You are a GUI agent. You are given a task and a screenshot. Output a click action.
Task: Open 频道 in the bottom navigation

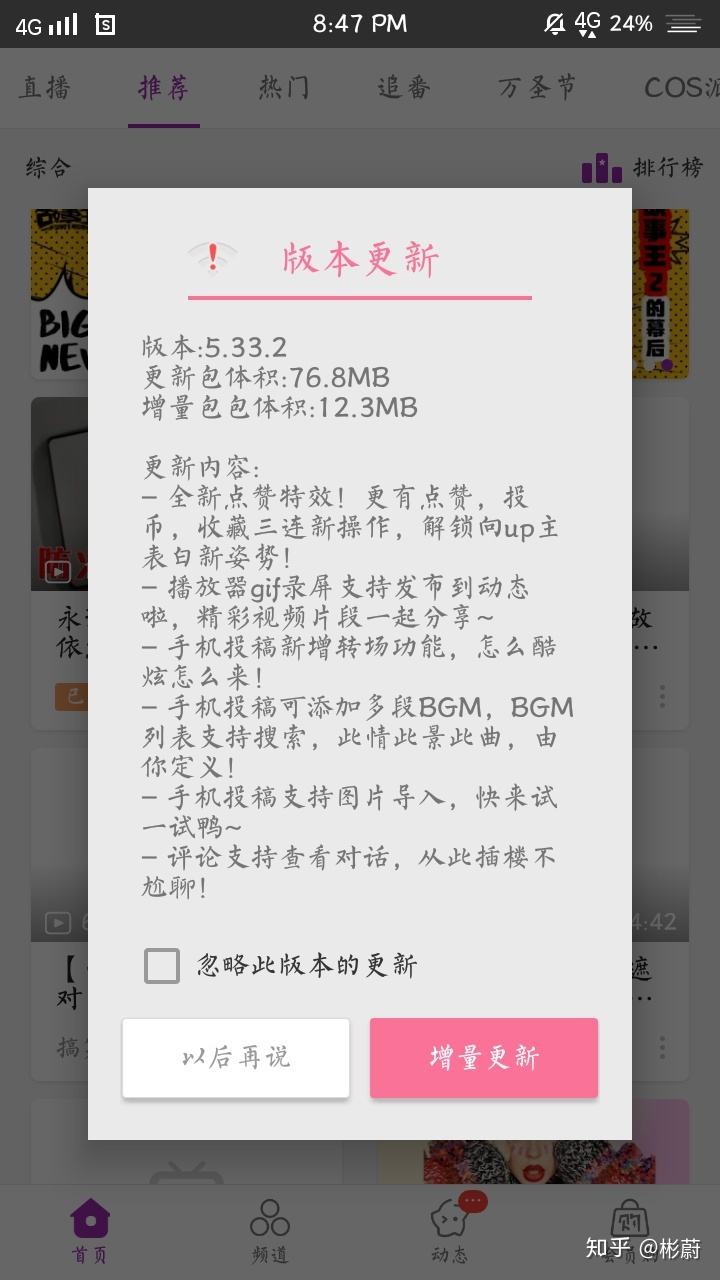point(270,1232)
